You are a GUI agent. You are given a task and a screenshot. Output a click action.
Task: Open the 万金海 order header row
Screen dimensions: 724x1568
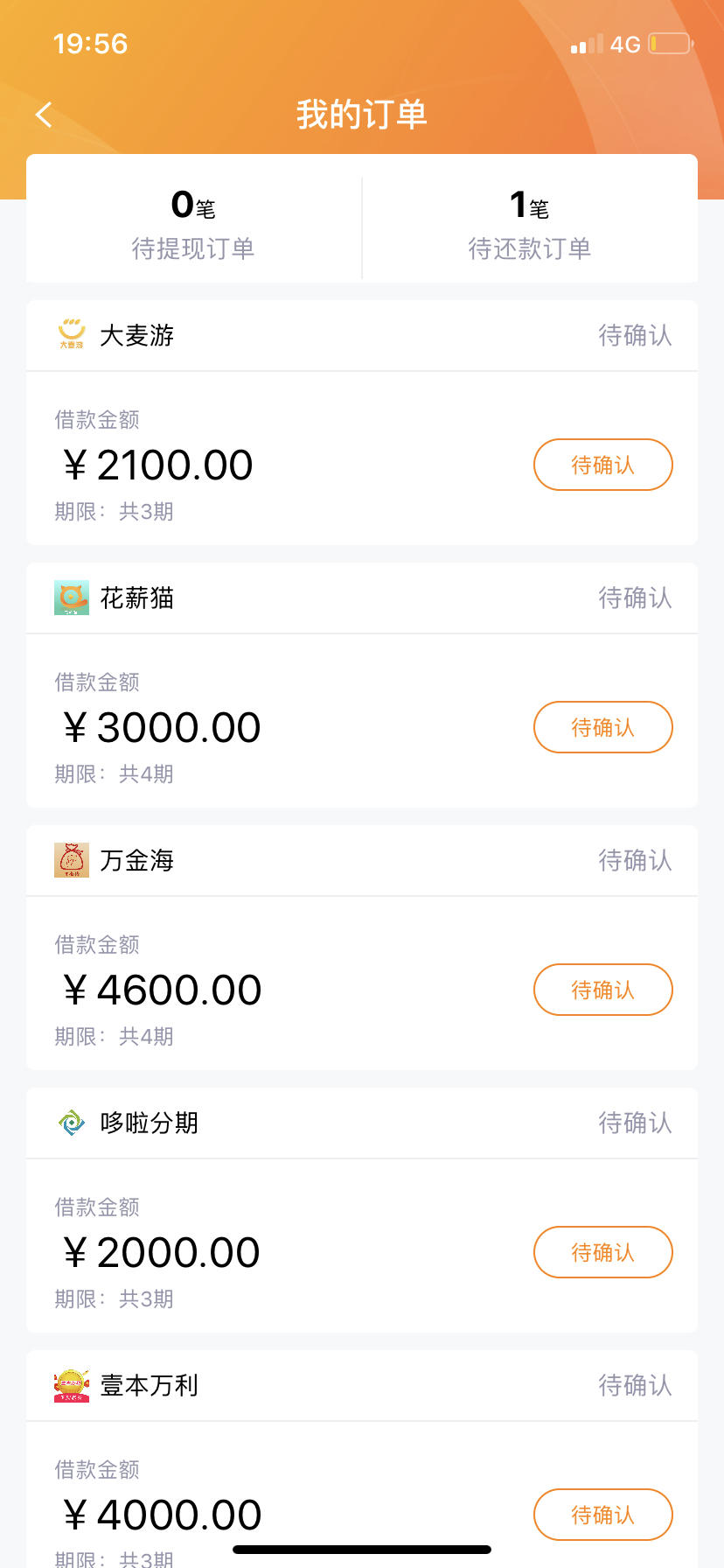362,860
